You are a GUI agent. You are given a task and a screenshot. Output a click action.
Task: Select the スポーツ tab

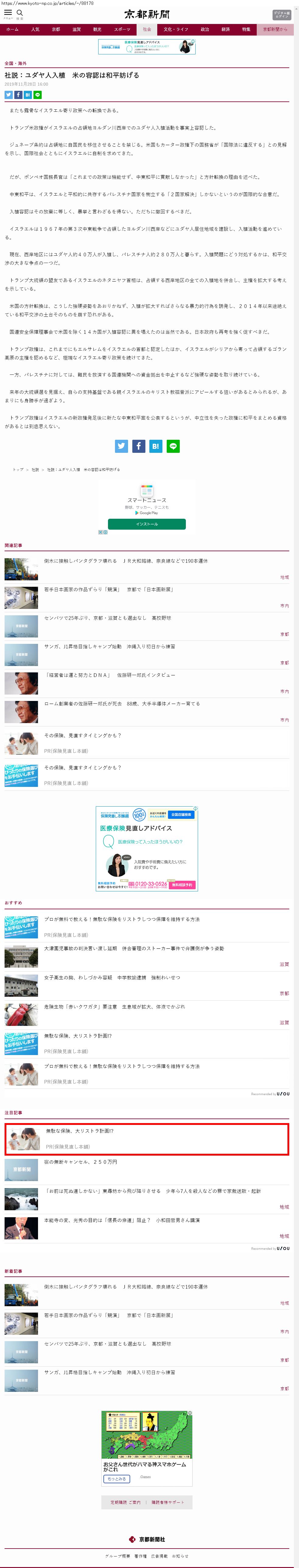pyautogui.click(x=122, y=29)
